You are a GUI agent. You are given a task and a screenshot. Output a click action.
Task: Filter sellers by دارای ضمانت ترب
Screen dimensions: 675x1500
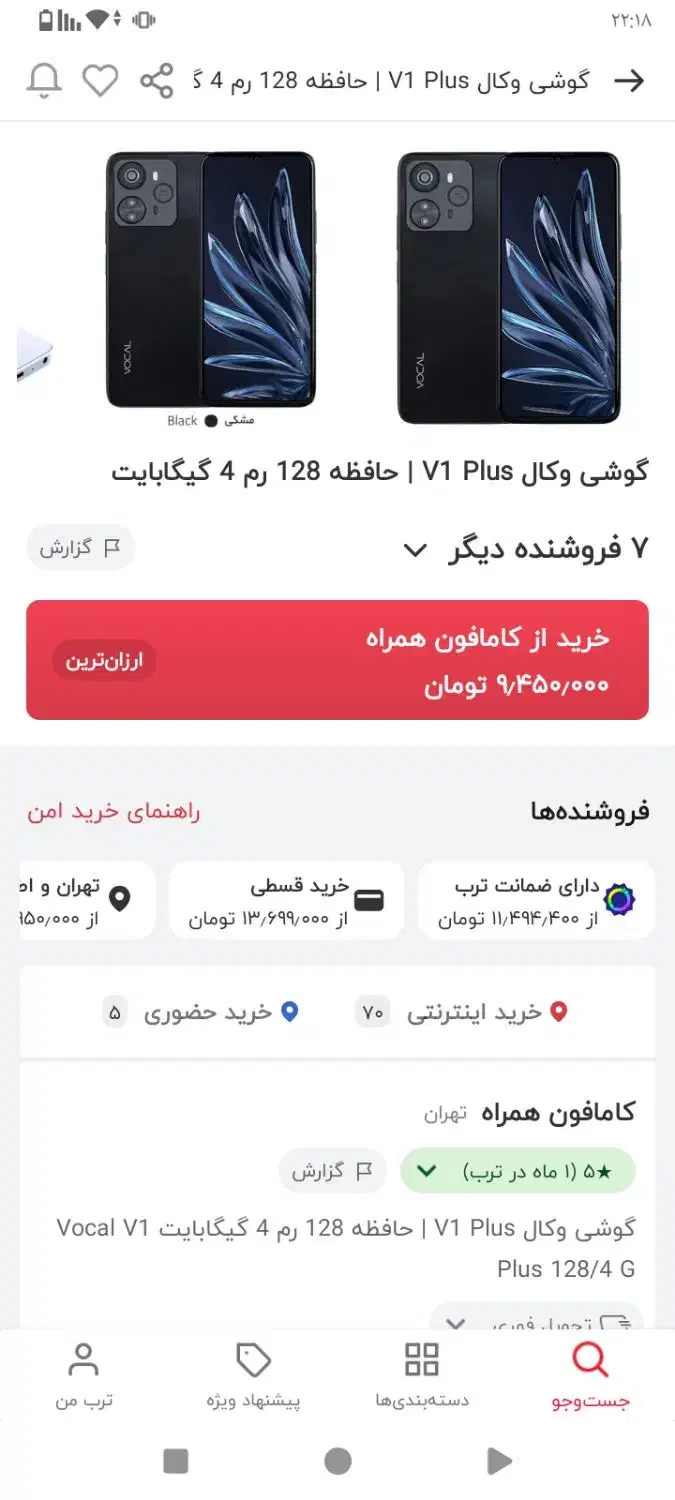(x=536, y=900)
